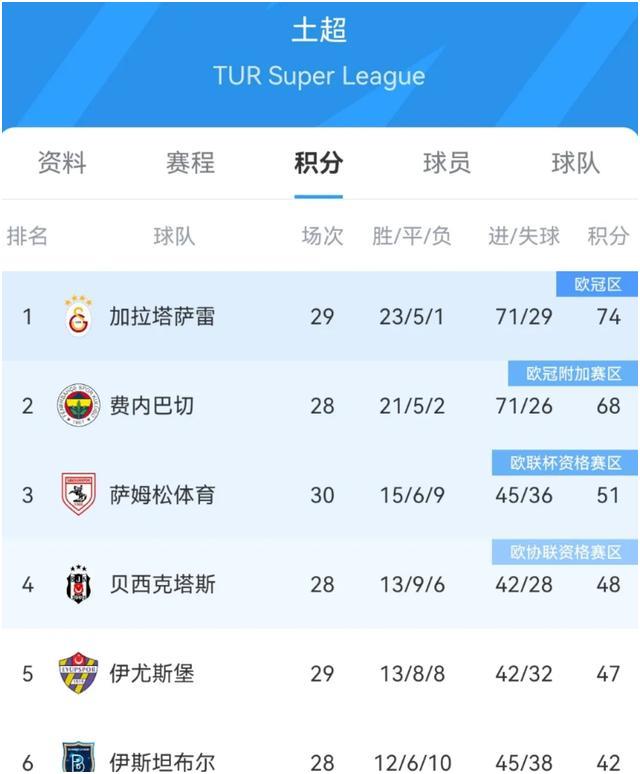
Task: Open the 加拉塔萨雷 team row
Action: click(x=162, y=318)
